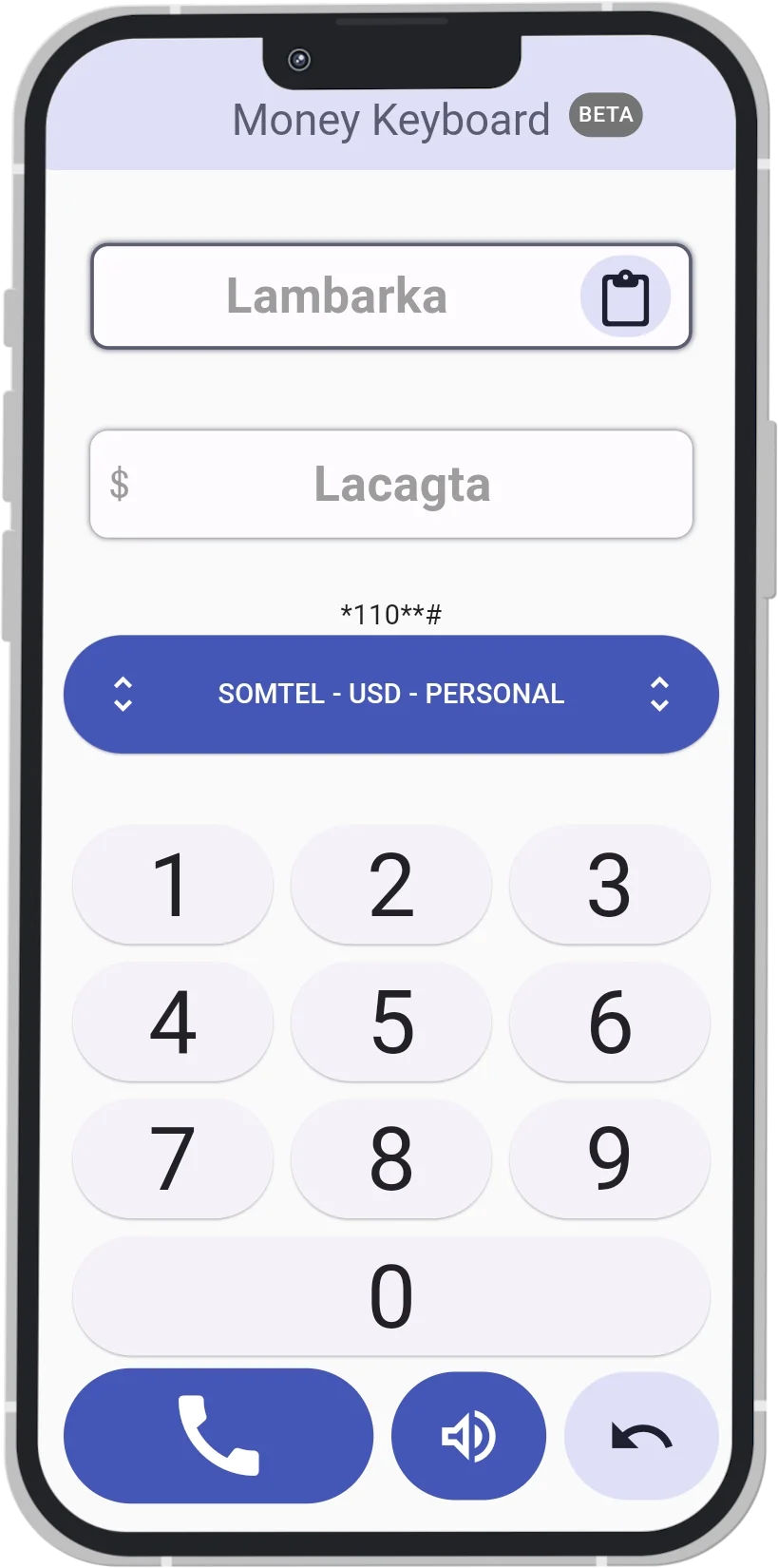Image resolution: width=778 pixels, height=1568 pixels.
Task: Enter digit 3 on the keypad
Action: point(609,885)
